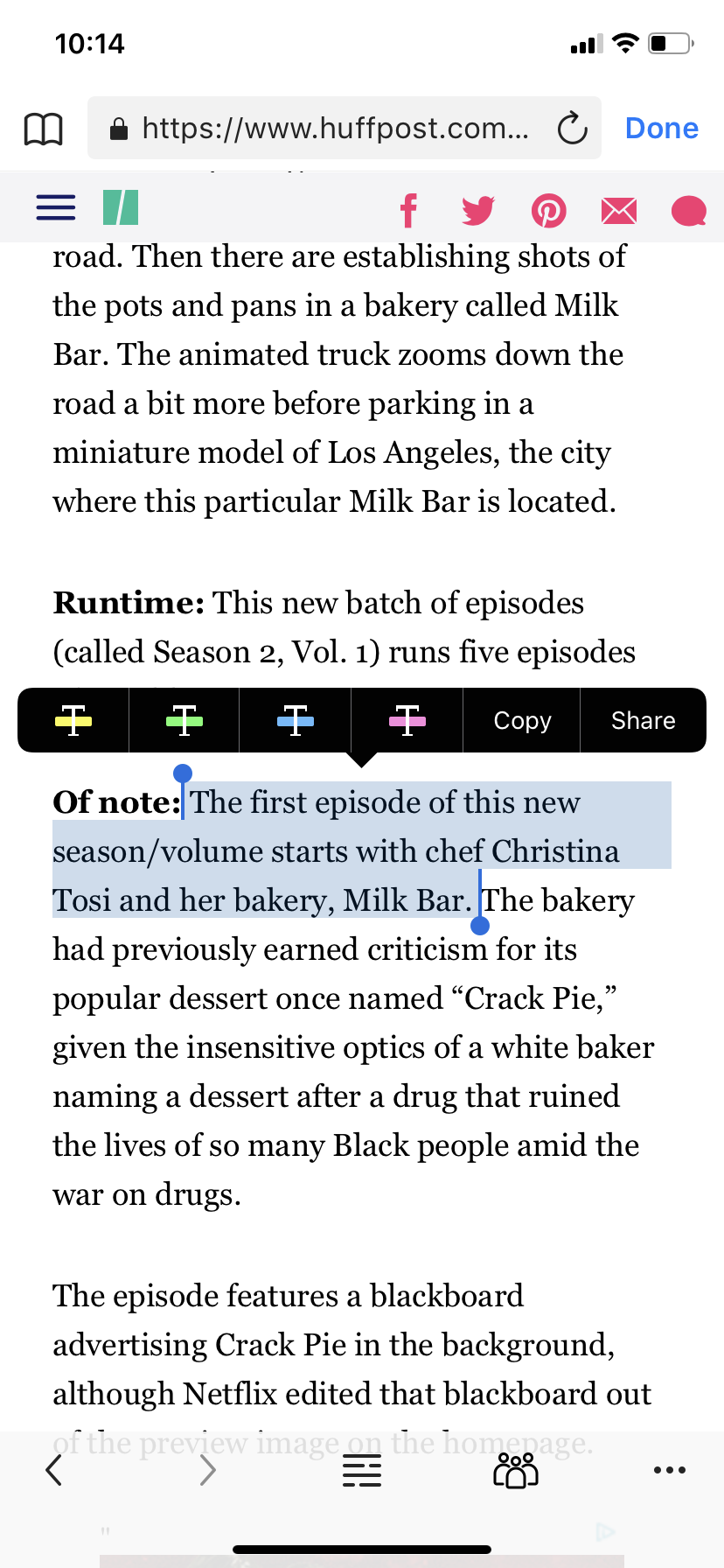This screenshot has height=1568, width=724.
Task: Tap Done to close the browser
Action: pyautogui.click(x=661, y=129)
